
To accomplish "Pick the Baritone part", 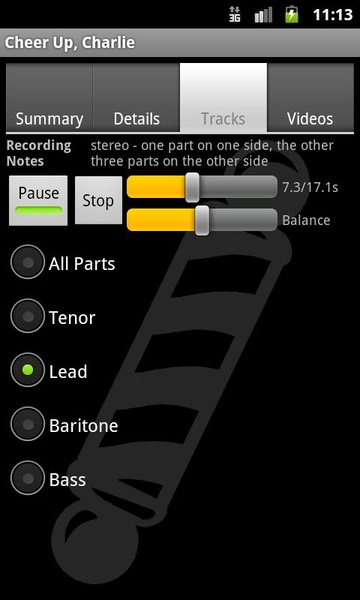I will pyautogui.click(x=64, y=424).
